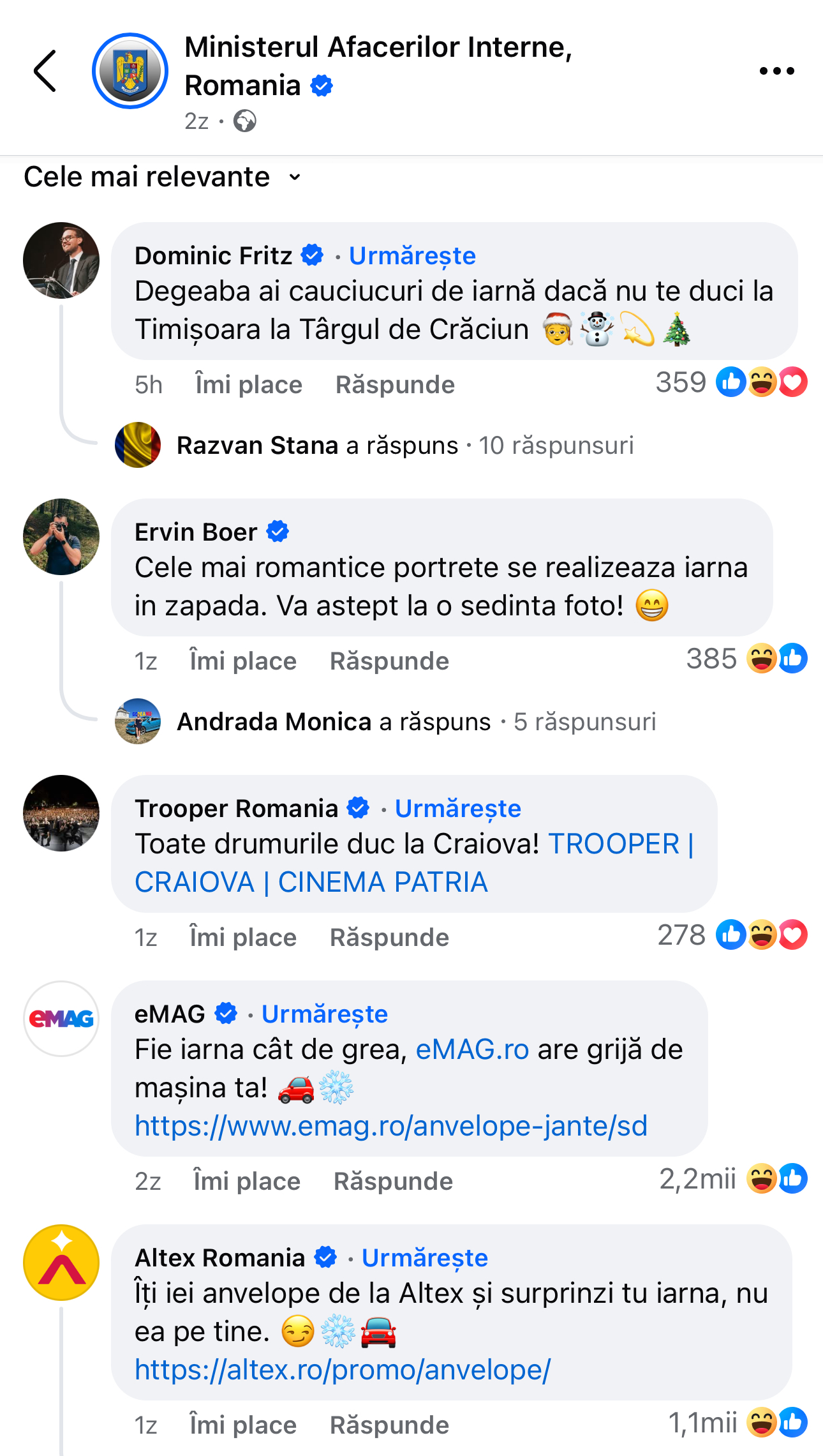This screenshot has width=823, height=1456.
Task: Follow eMAG page
Action: coord(324,1014)
